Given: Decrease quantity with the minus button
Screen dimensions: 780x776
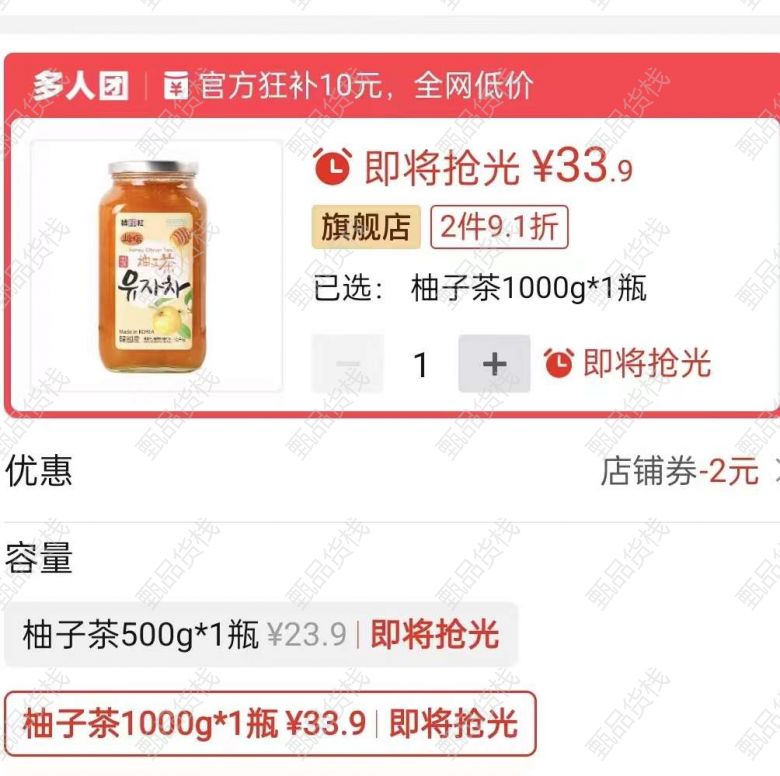Looking at the screenshot, I should [347, 364].
